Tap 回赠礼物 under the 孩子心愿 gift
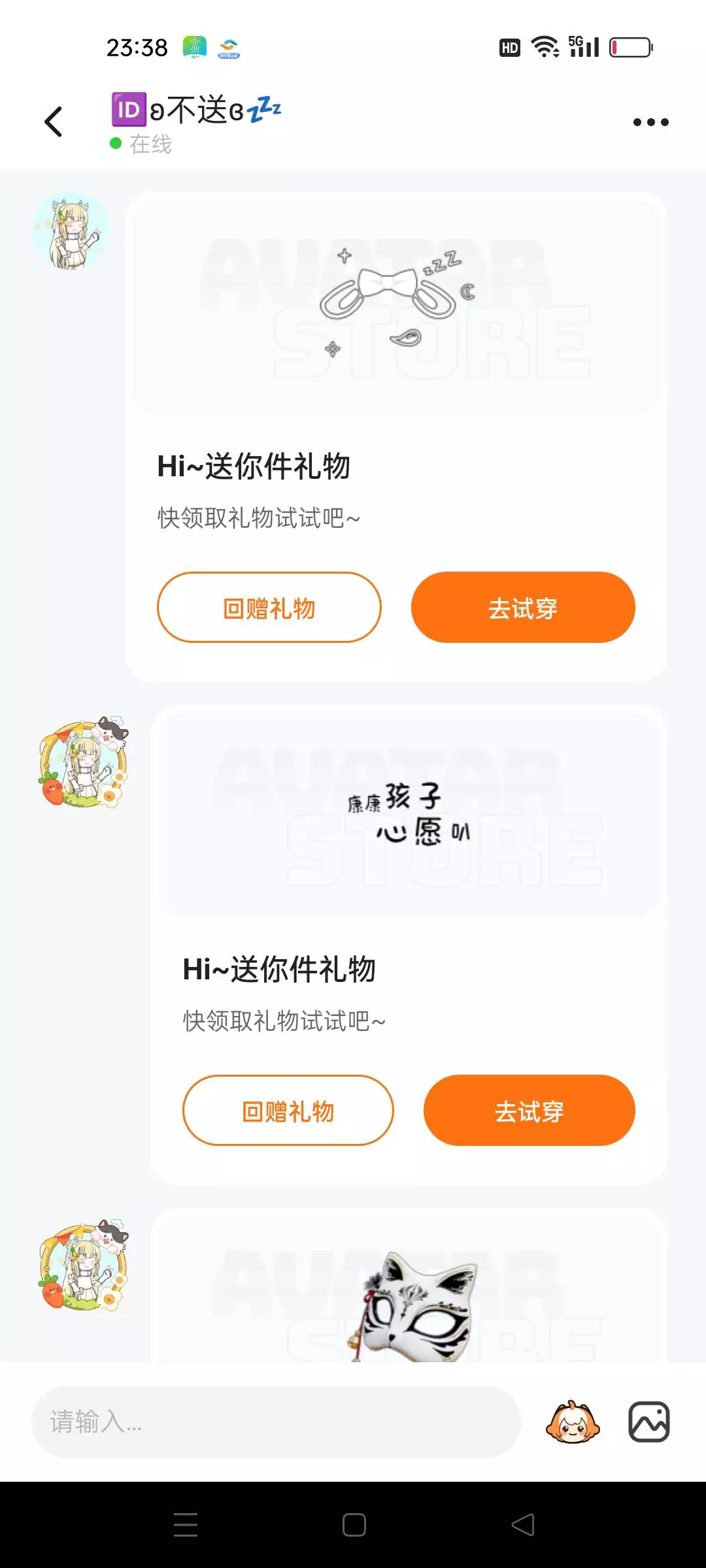 (288, 1111)
